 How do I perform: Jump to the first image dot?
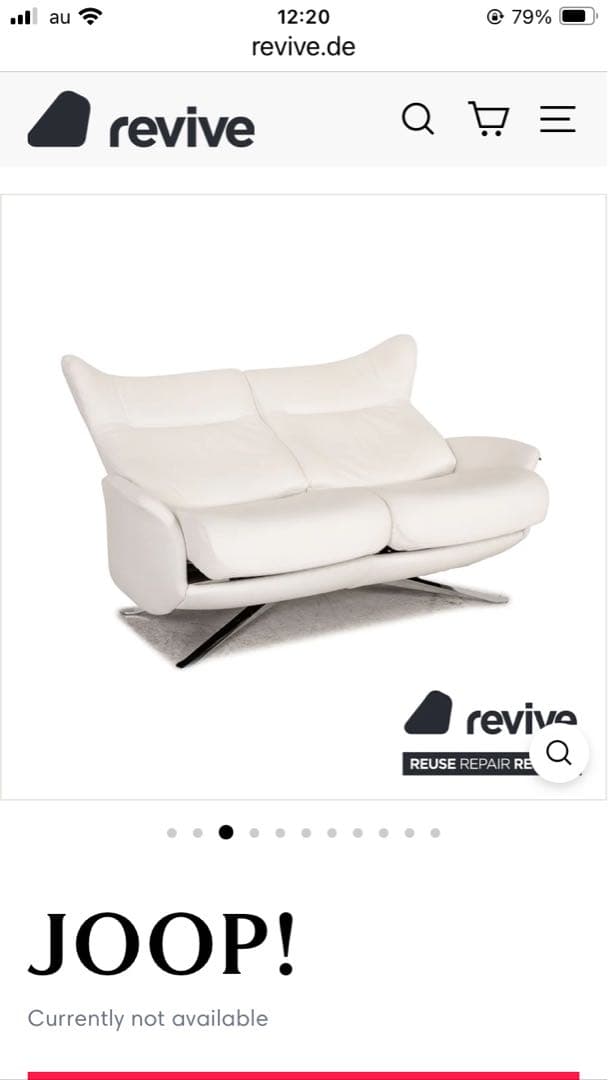coord(172,832)
